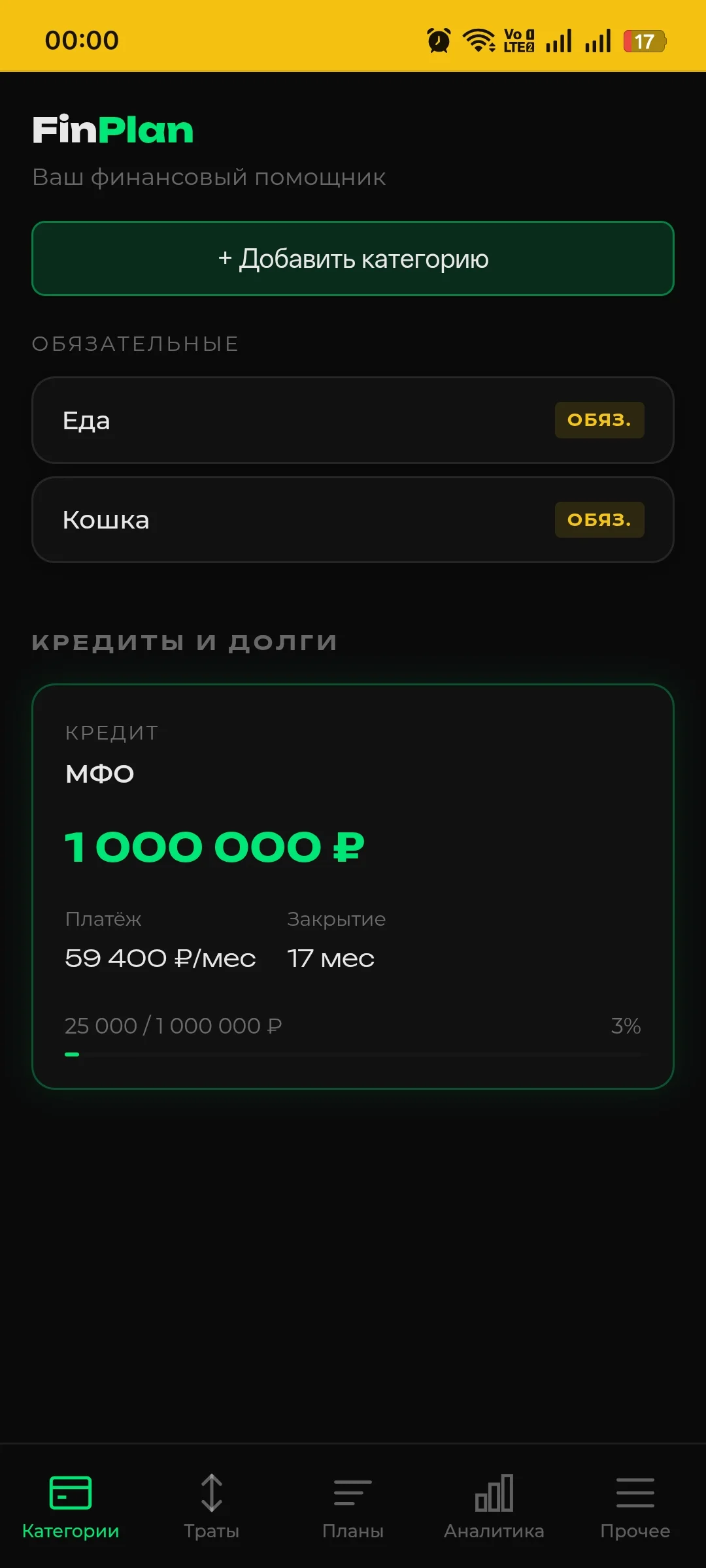The image size is (706, 1568).
Task: Toggle the ОБЯЗ. badge on Кошка
Action: pos(599,519)
